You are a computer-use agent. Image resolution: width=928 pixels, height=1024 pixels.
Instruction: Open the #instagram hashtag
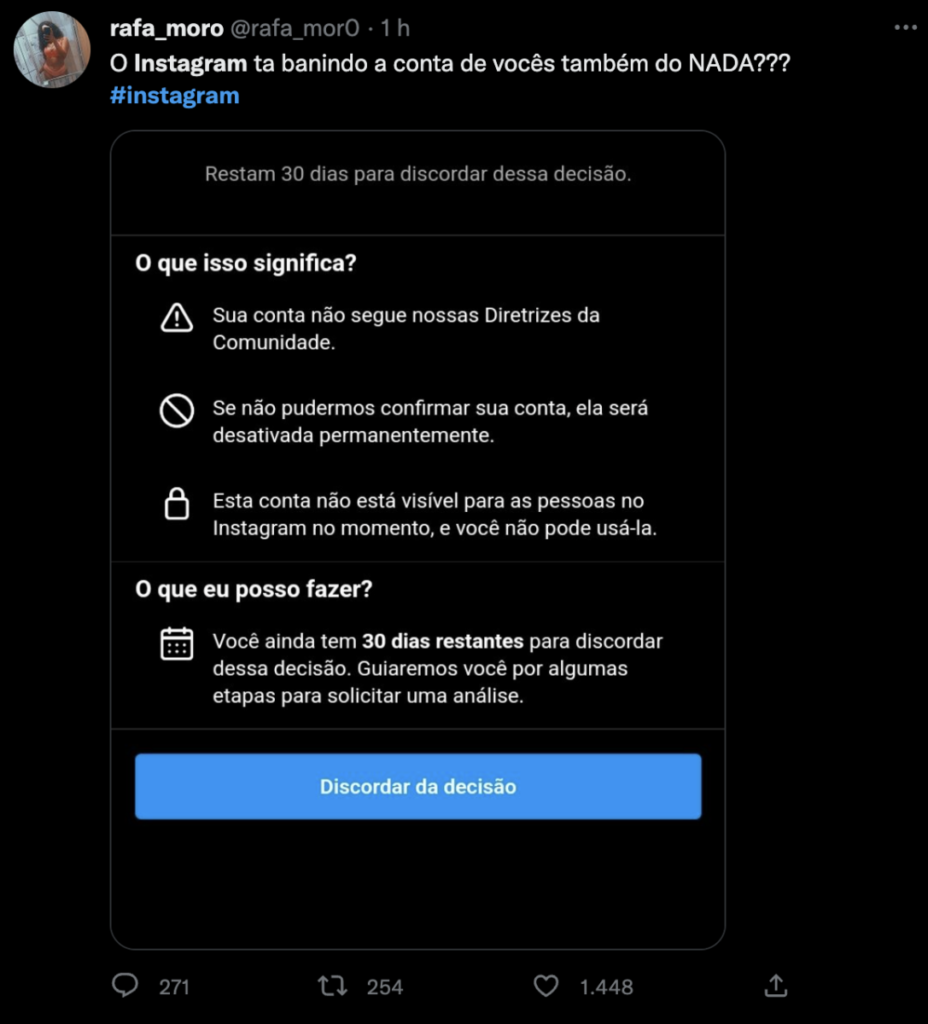174,96
